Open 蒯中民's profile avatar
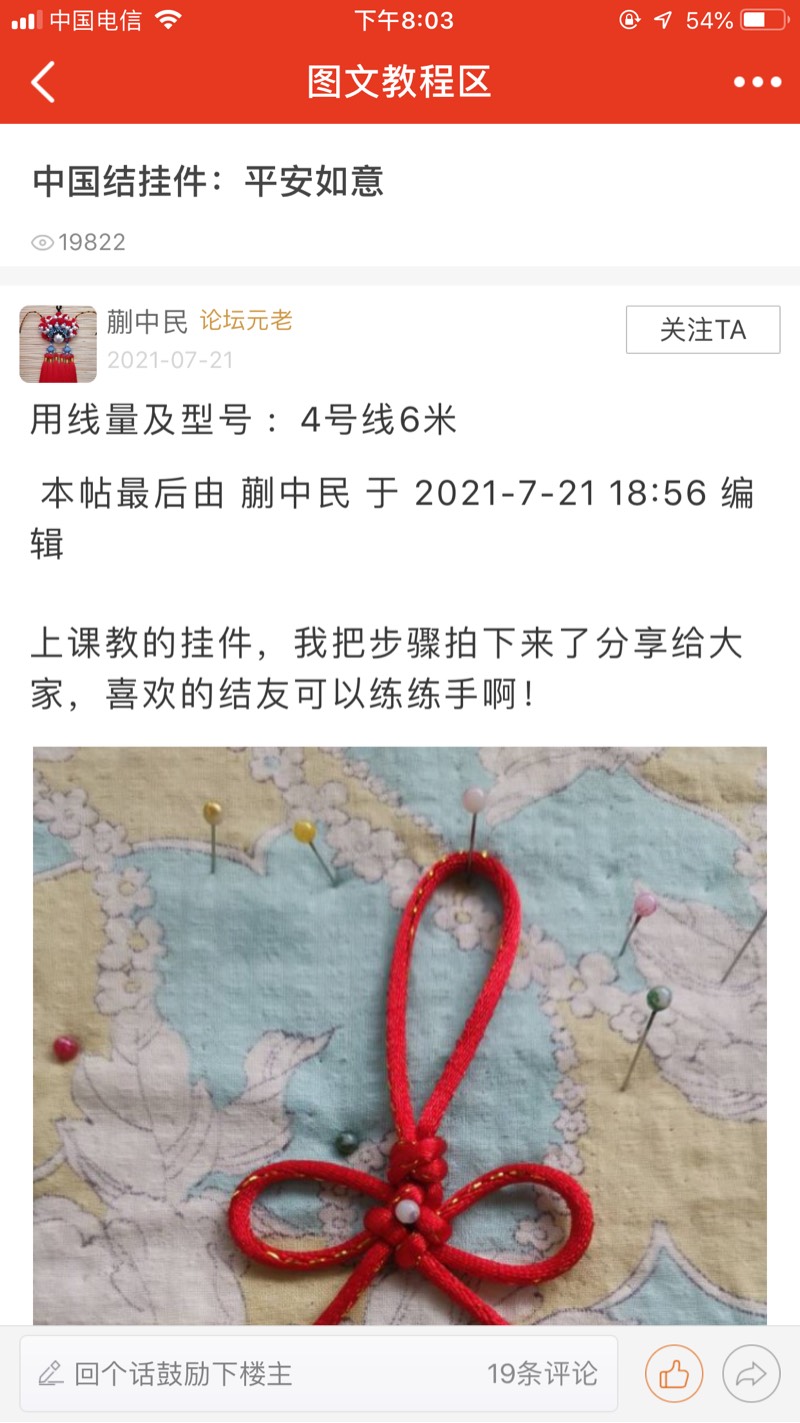The image size is (800, 1423). coord(58,344)
